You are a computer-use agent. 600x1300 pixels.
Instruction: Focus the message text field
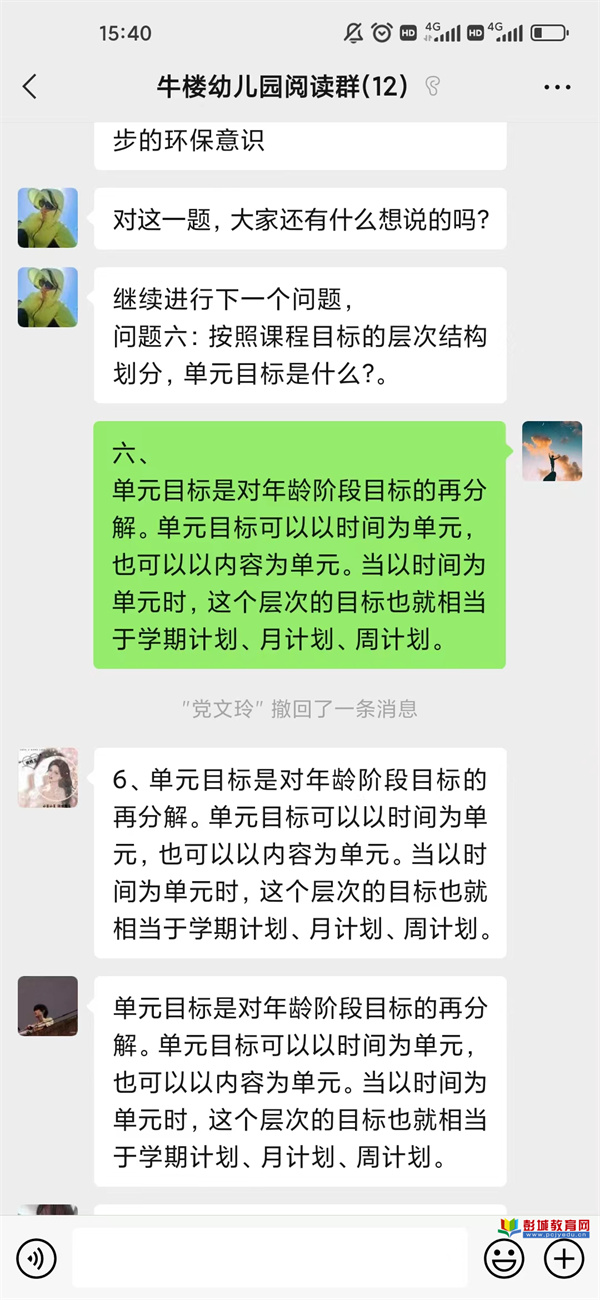pos(269,1257)
